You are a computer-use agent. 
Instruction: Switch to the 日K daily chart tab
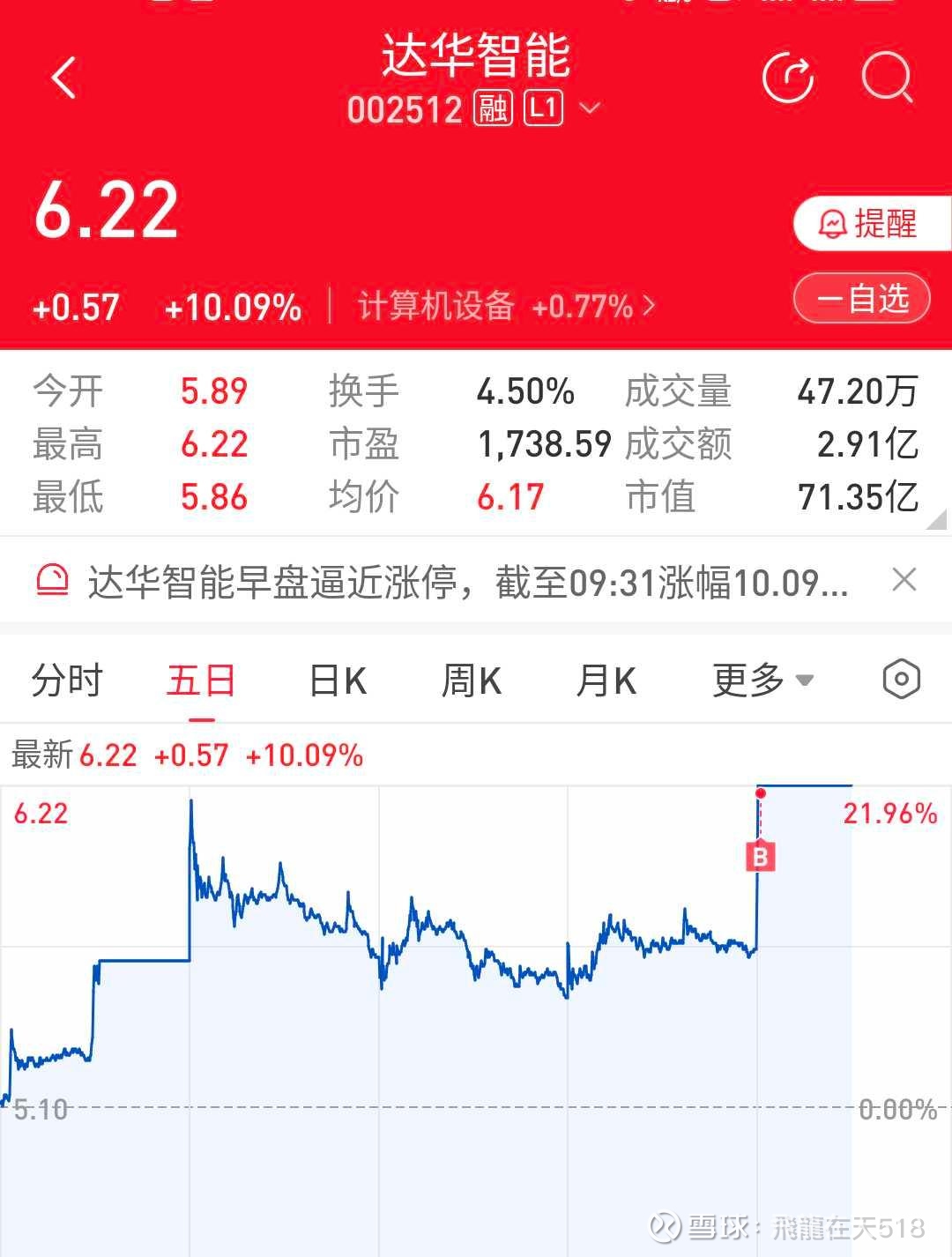point(337,680)
